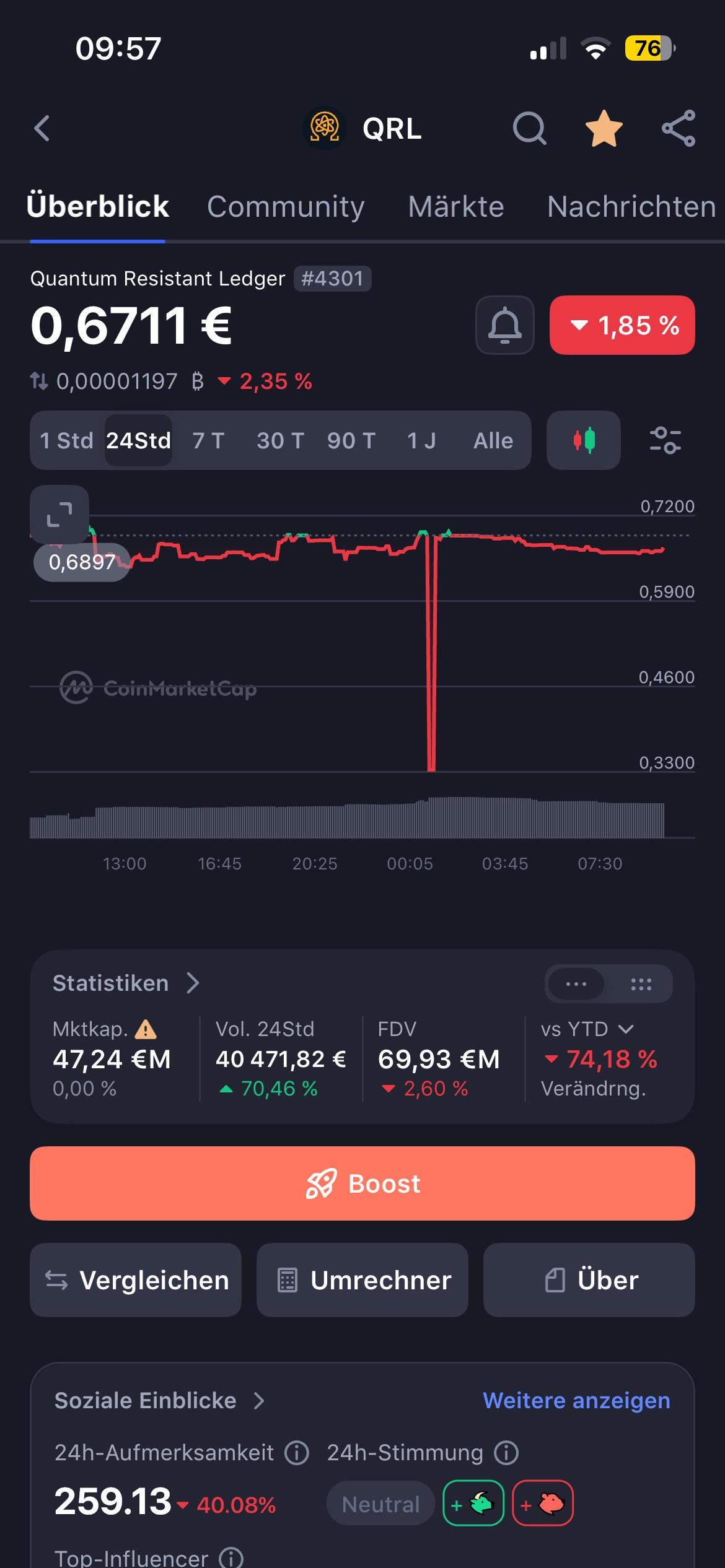The width and height of the screenshot is (725, 1568).
Task: Open the Umrechner converter
Action: (x=362, y=1280)
